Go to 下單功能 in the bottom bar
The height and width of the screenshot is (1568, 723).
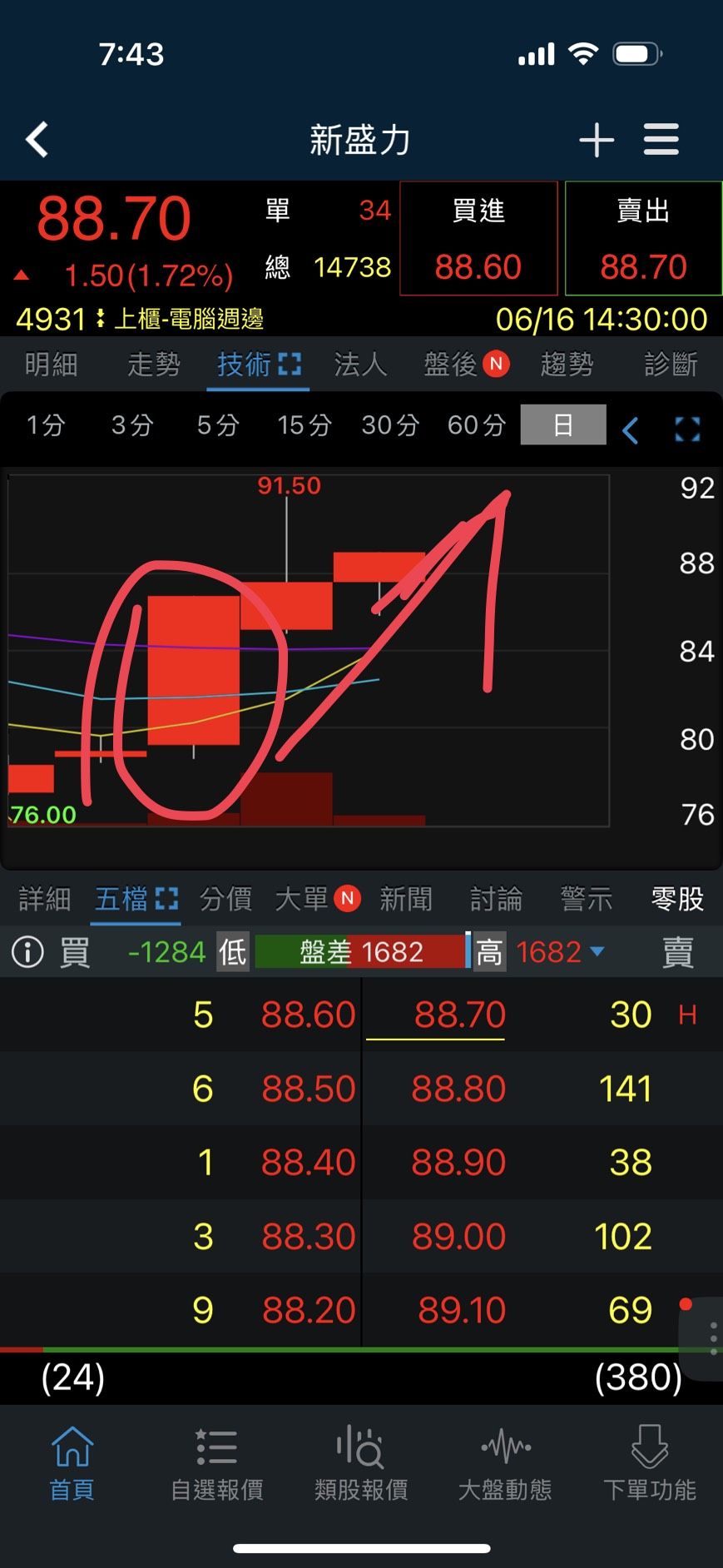(649, 1465)
